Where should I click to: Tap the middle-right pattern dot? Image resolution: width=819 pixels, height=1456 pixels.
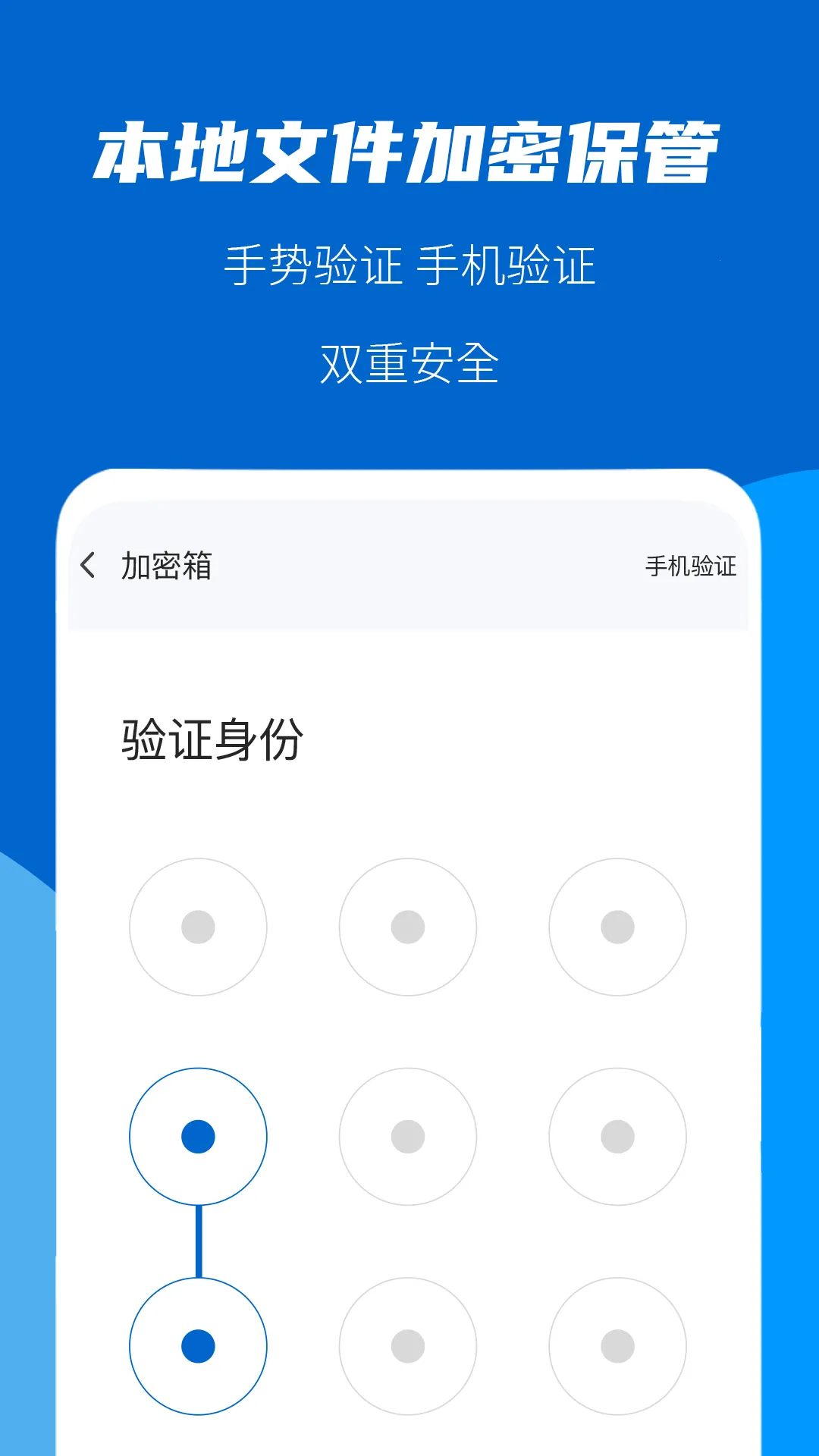point(616,1135)
